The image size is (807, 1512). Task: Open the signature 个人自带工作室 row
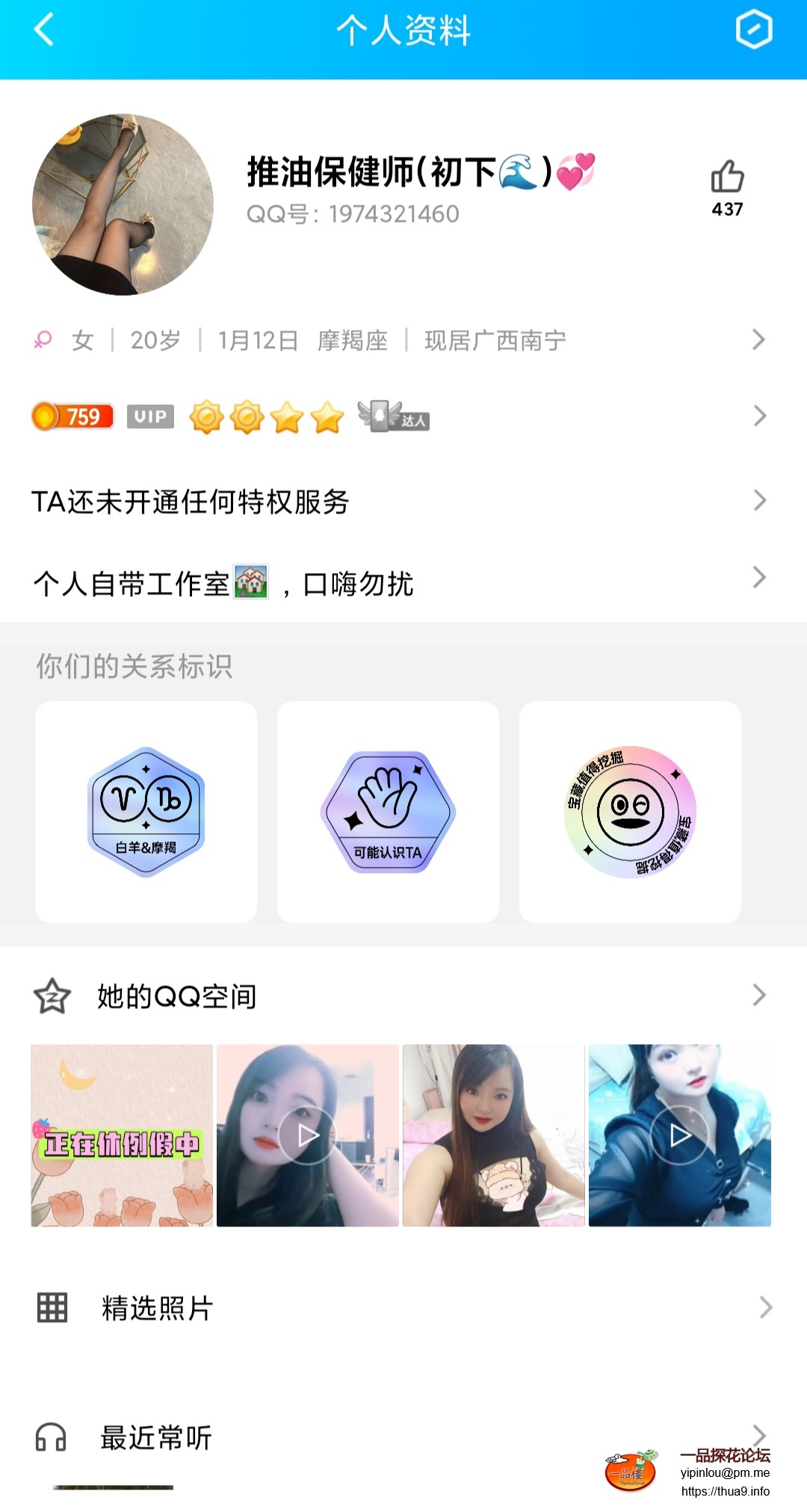coord(403,583)
